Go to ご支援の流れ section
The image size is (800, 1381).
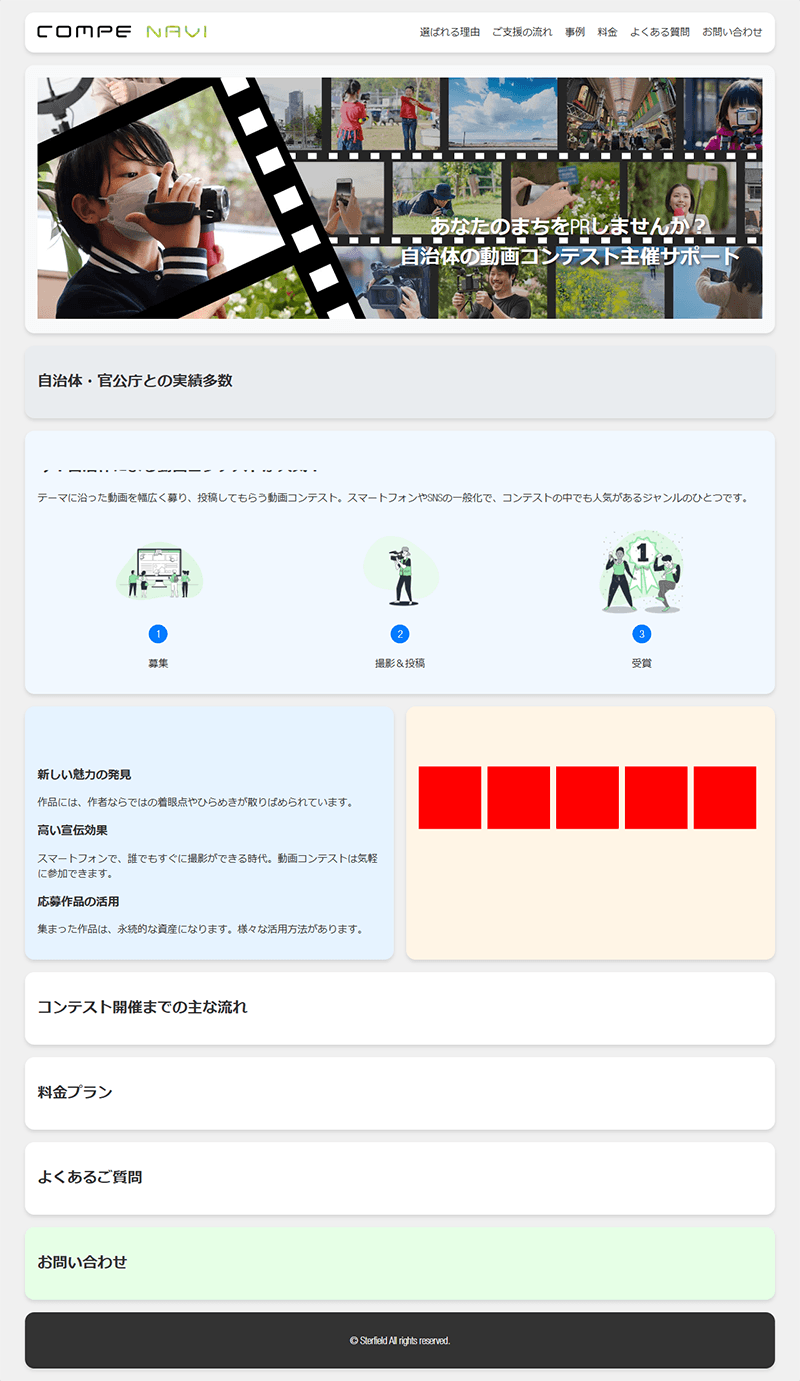(521, 32)
